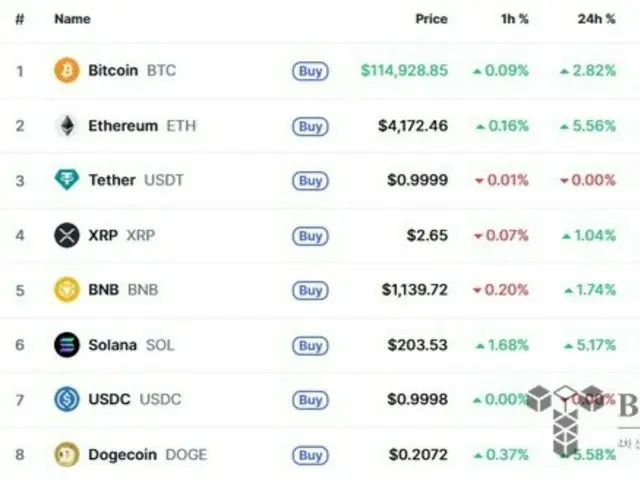640x480 pixels.
Task: Tap the Buy button next to Tether
Action: (310, 181)
